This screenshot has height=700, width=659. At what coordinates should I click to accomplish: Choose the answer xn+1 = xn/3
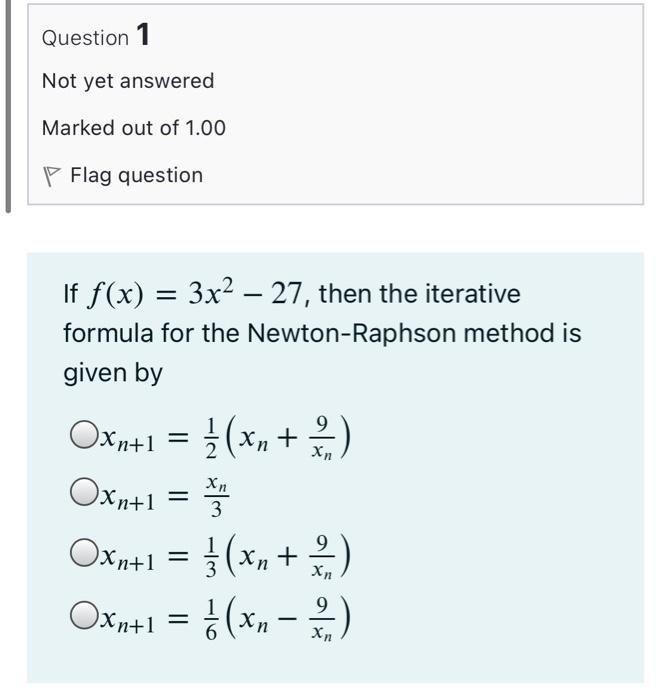click(x=84, y=492)
